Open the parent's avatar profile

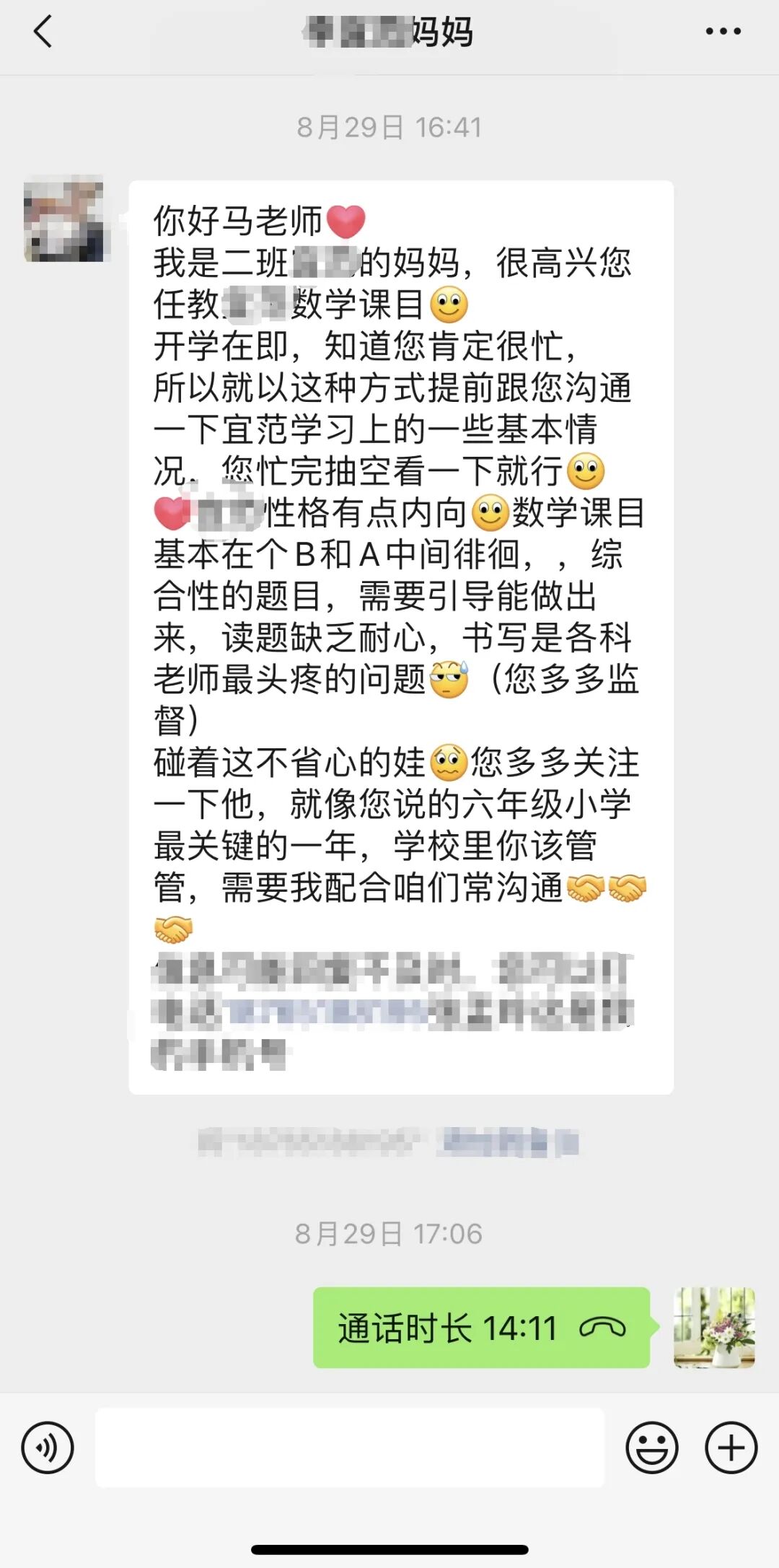pos(63,218)
